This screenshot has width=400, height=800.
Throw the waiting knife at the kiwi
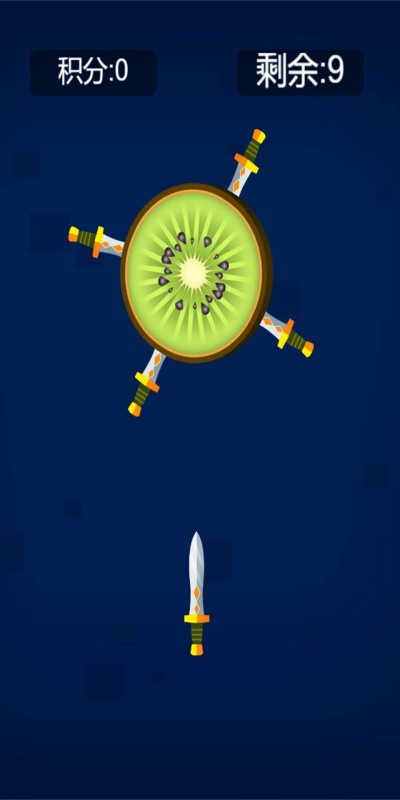point(196,593)
